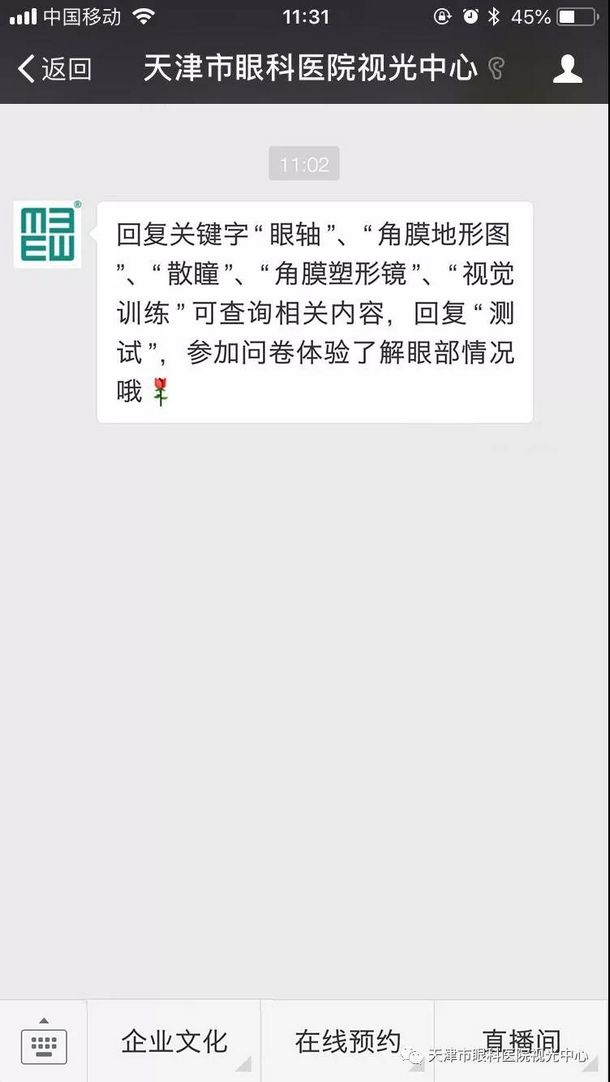Open the 直播间 menu
This screenshot has height=1082, width=610.
521,1040
